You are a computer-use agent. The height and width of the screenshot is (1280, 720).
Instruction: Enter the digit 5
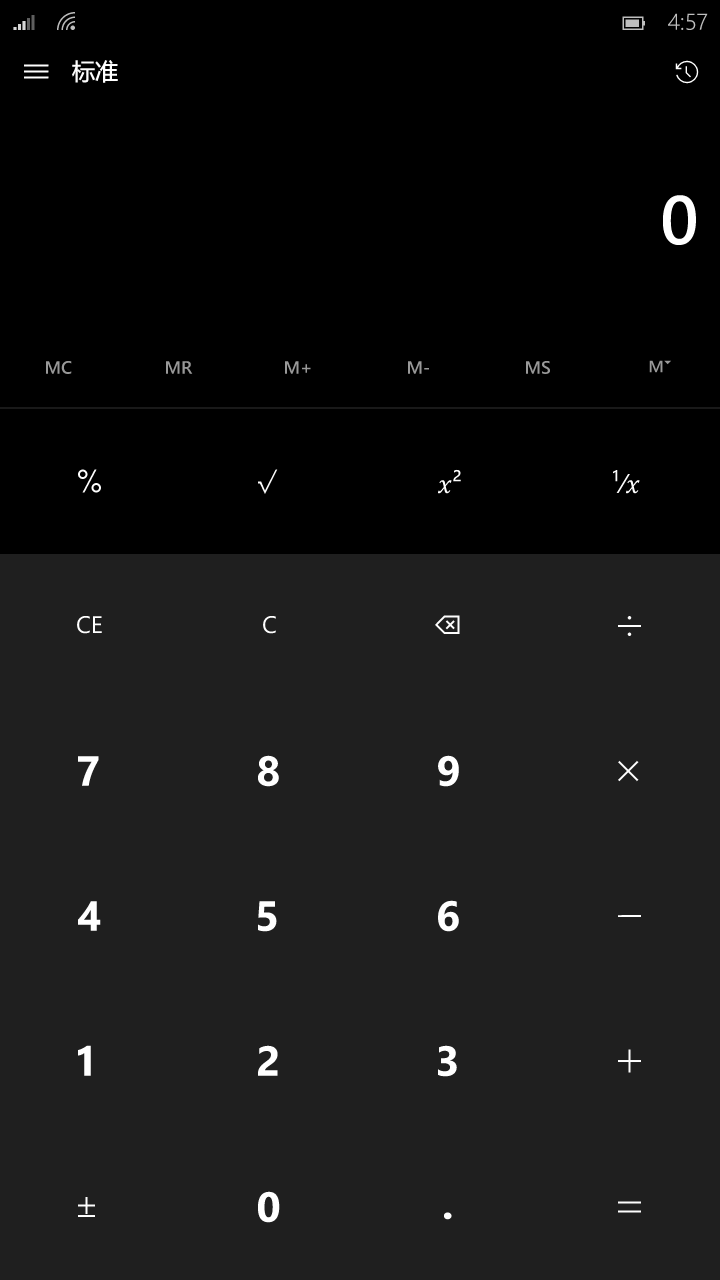click(267, 916)
